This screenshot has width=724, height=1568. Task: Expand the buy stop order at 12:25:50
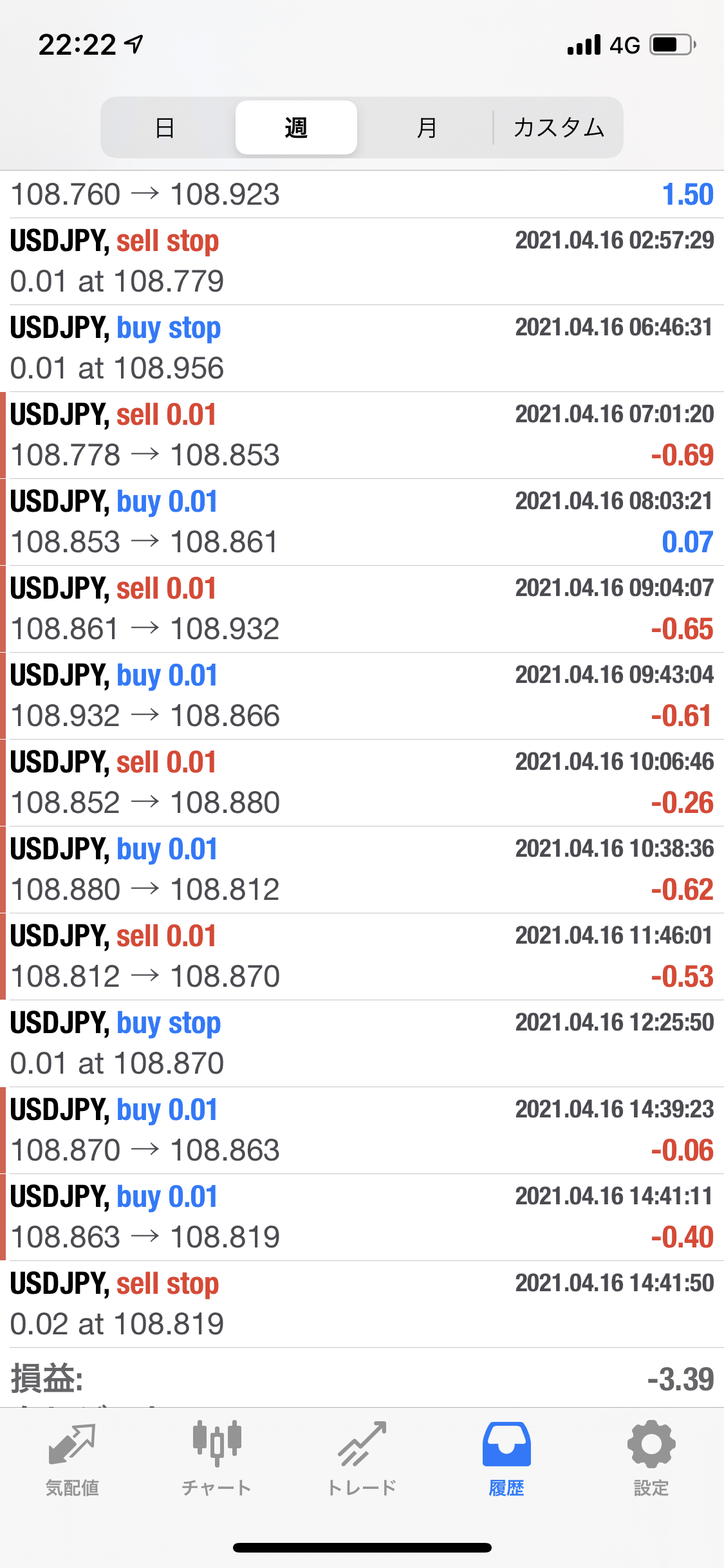362,1043
